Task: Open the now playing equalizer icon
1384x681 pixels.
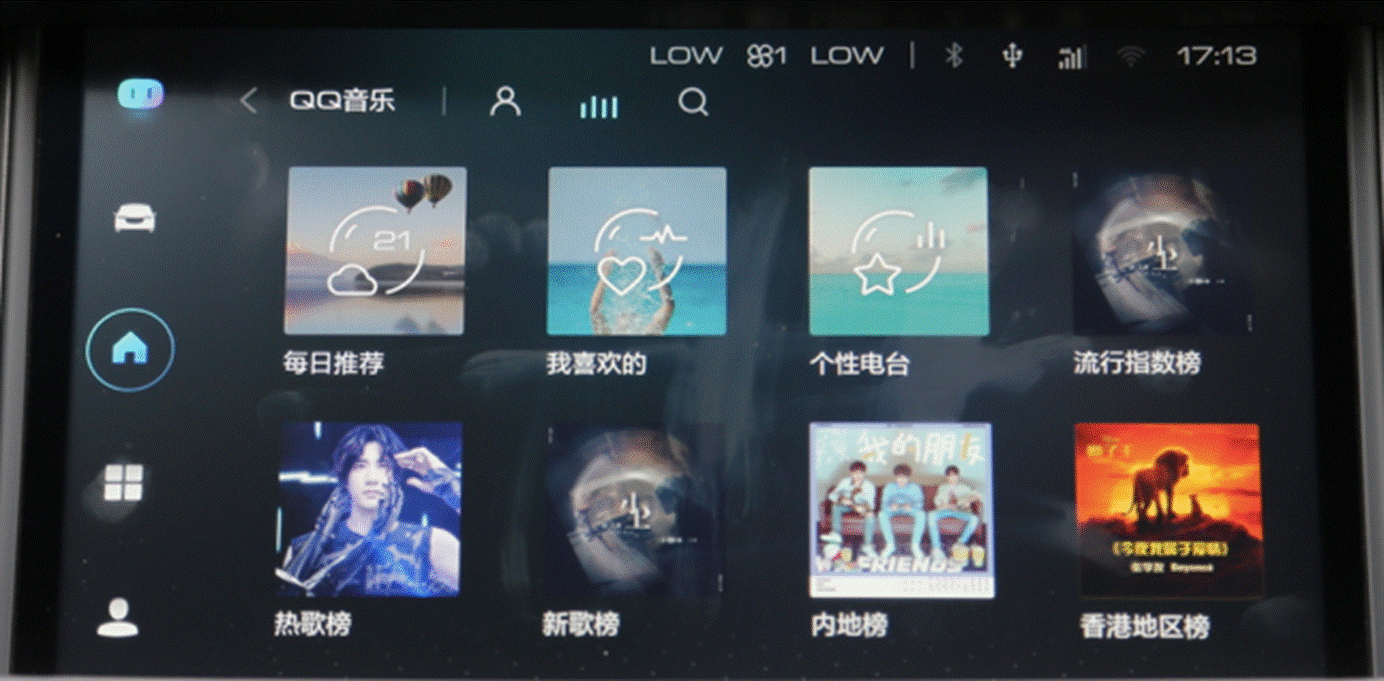Action: pos(598,105)
